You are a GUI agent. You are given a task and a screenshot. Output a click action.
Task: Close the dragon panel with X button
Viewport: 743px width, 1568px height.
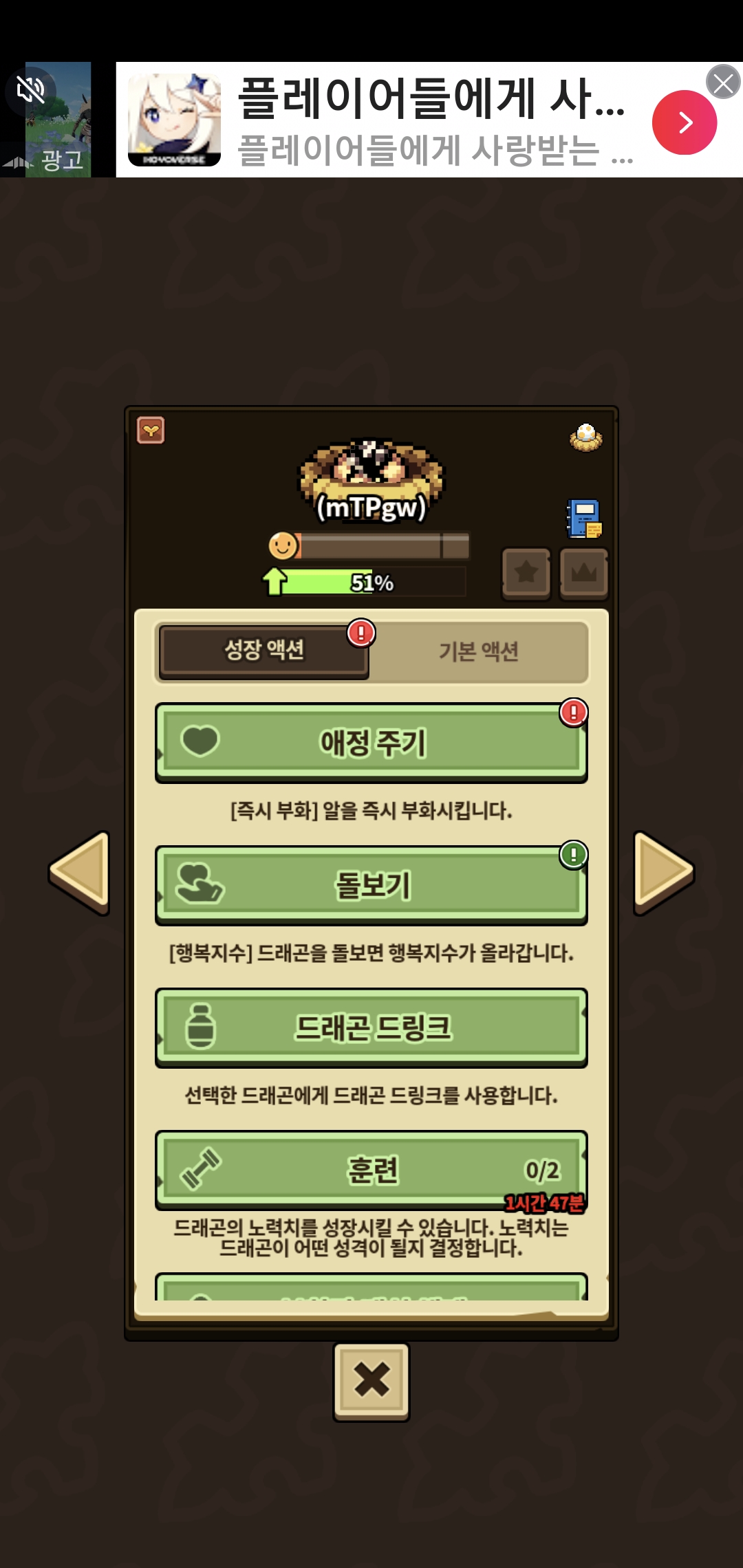tap(371, 1382)
